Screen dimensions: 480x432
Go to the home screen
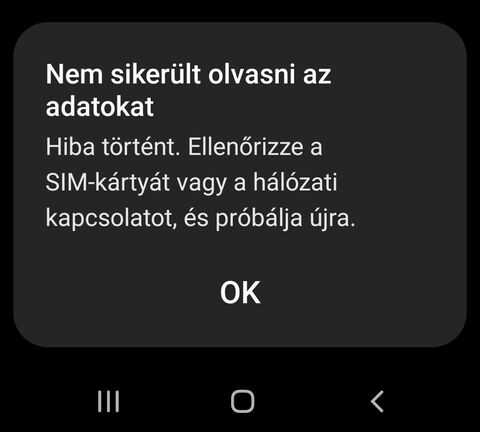pyautogui.click(x=243, y=401)
